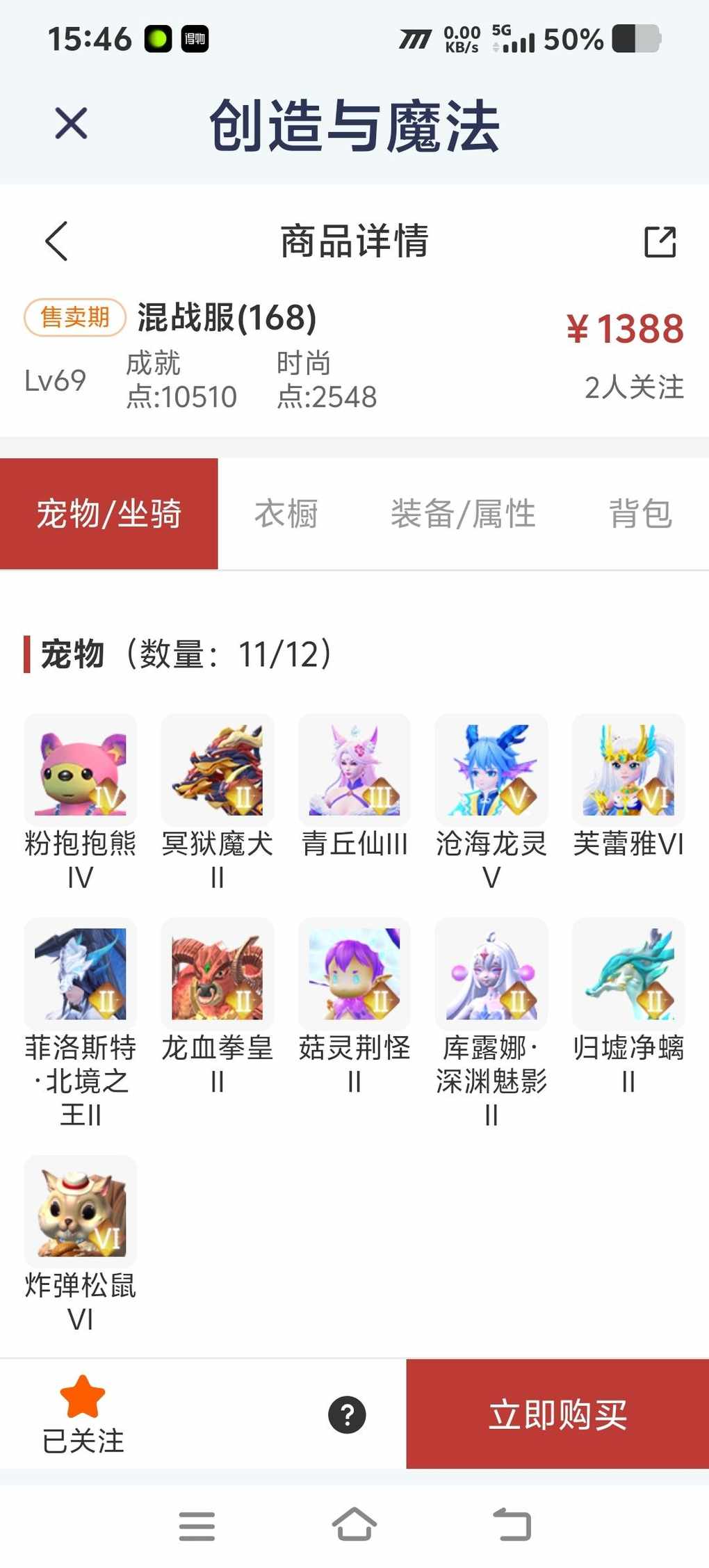The height and width of the screenshot is (1568, 709).
Task: Tap 立即购买 to buy now
Action: click(557, 1414)
